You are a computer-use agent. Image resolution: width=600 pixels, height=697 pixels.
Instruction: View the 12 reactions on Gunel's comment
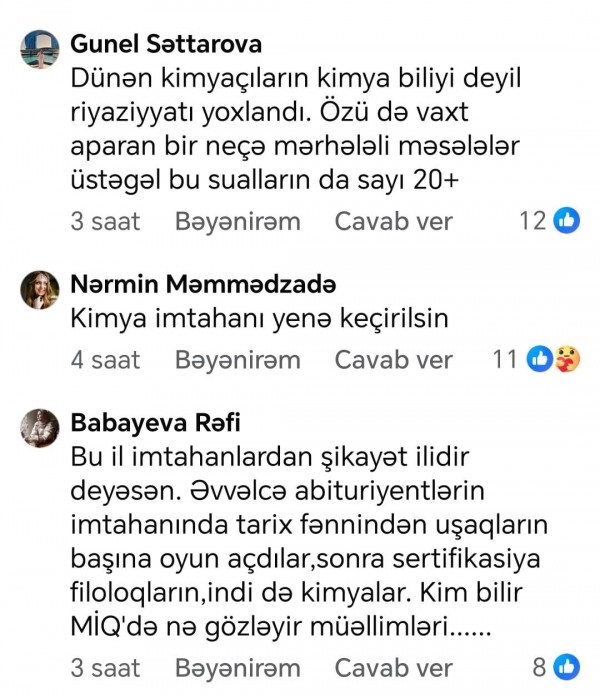tap(549, 221)
